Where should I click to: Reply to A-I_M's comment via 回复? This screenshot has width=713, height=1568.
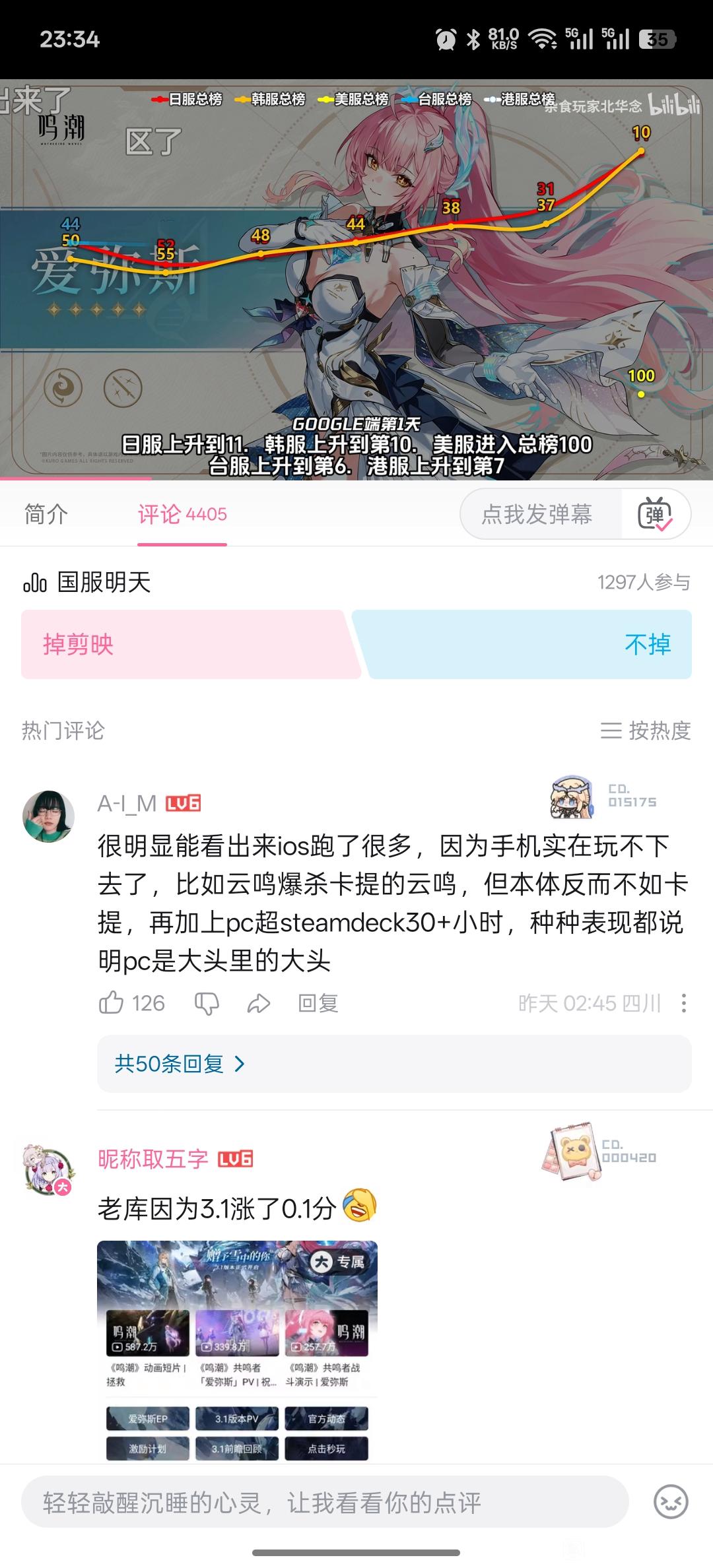318,1004
